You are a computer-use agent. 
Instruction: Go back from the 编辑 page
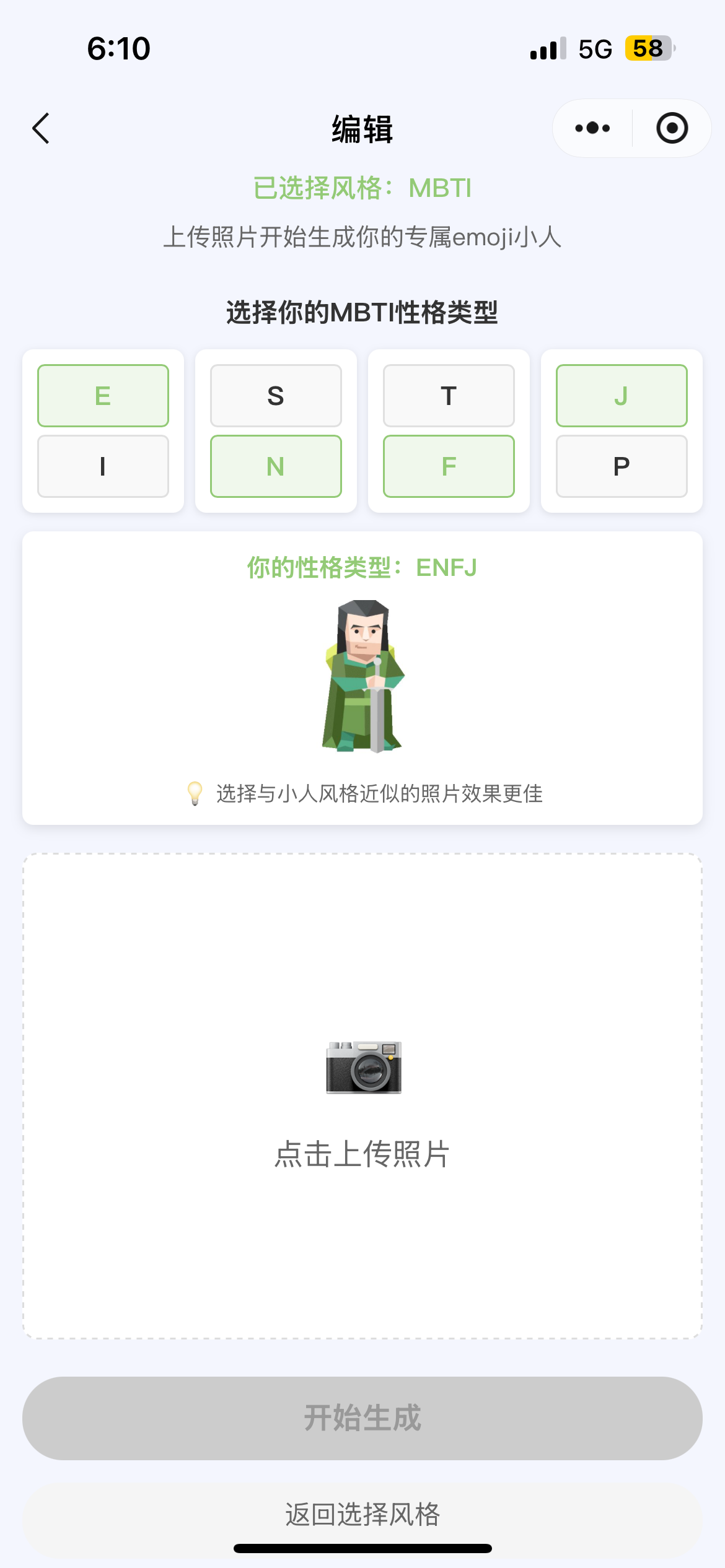point(41,128)
